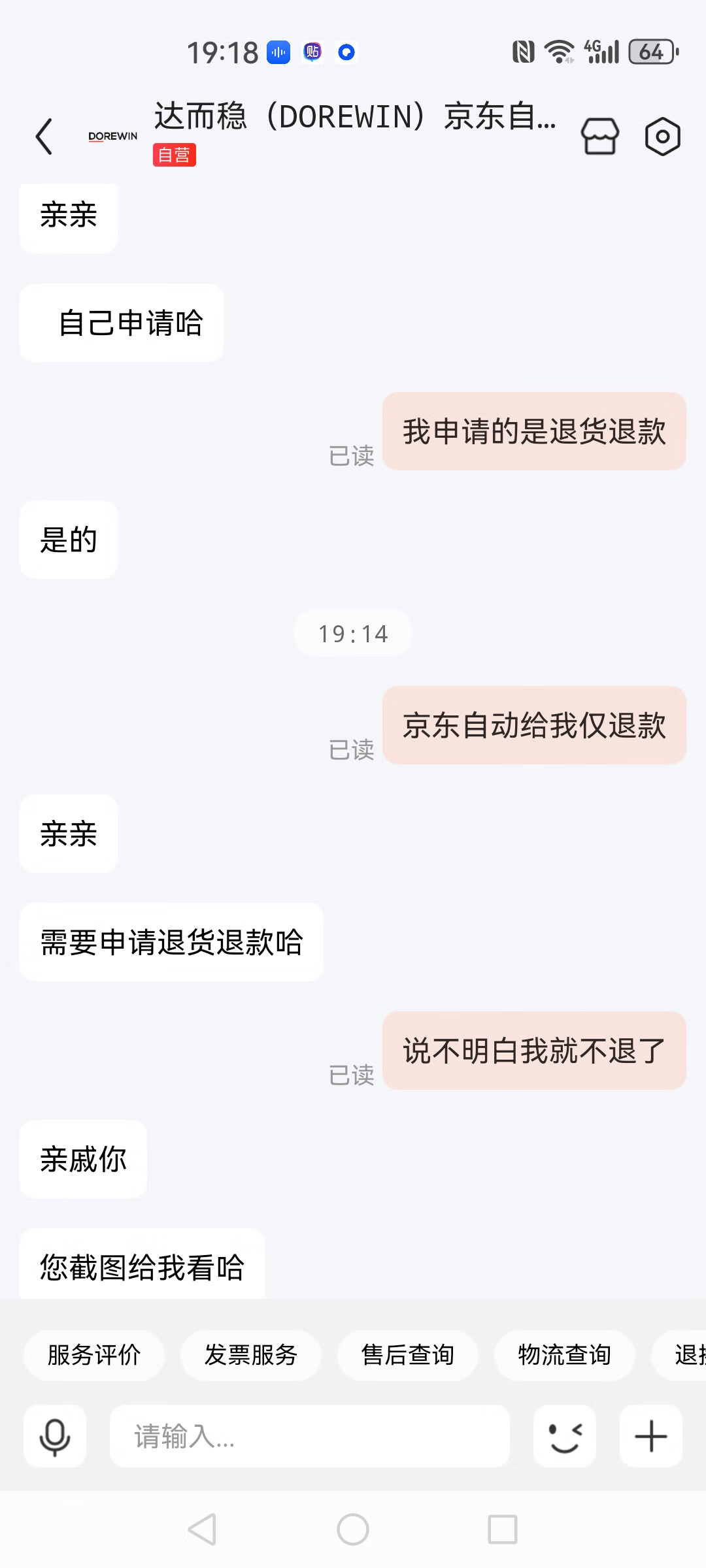Check 物流查询 shortcut

coord(565,1354)
